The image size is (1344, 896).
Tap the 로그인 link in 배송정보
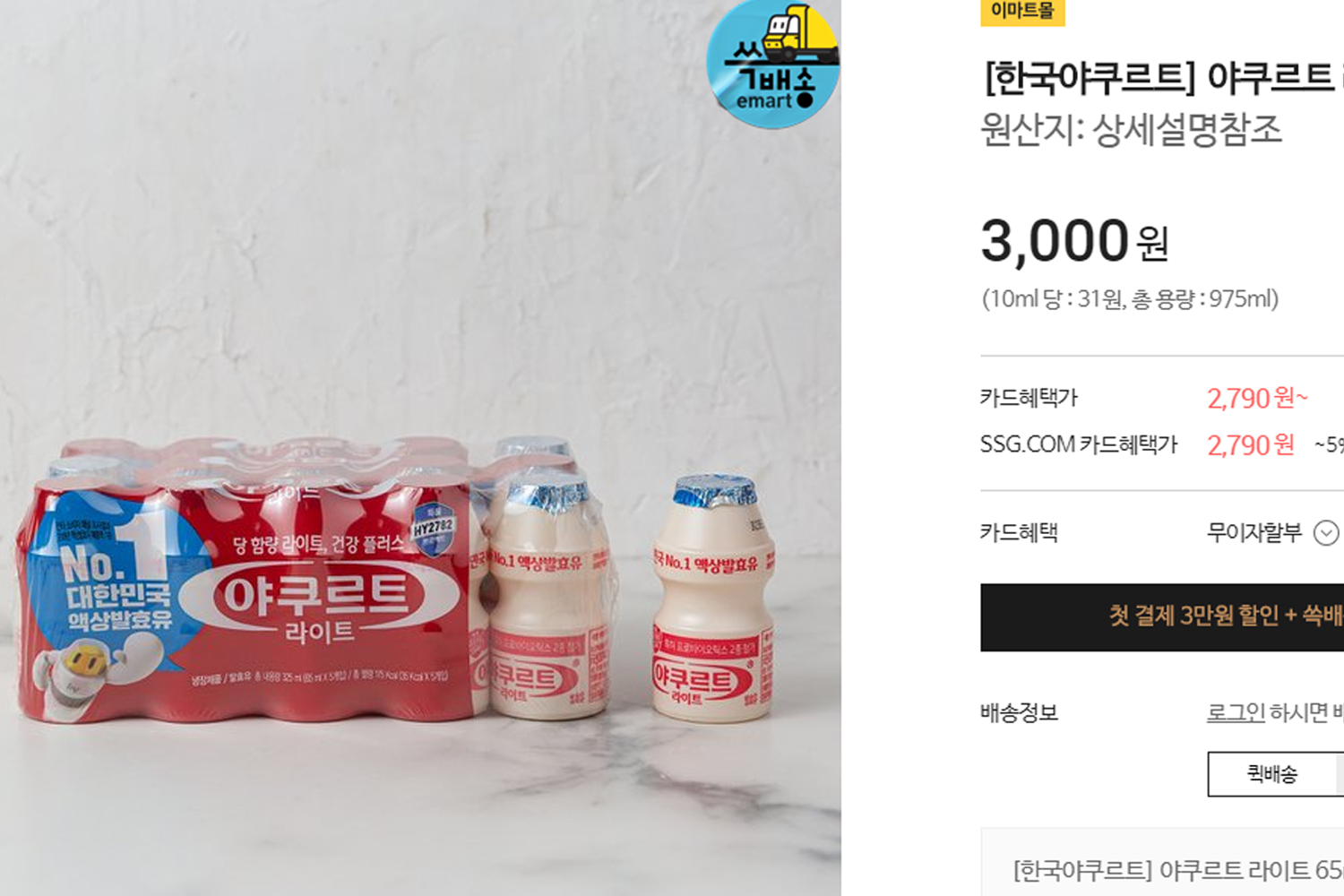coord(1236,713)
